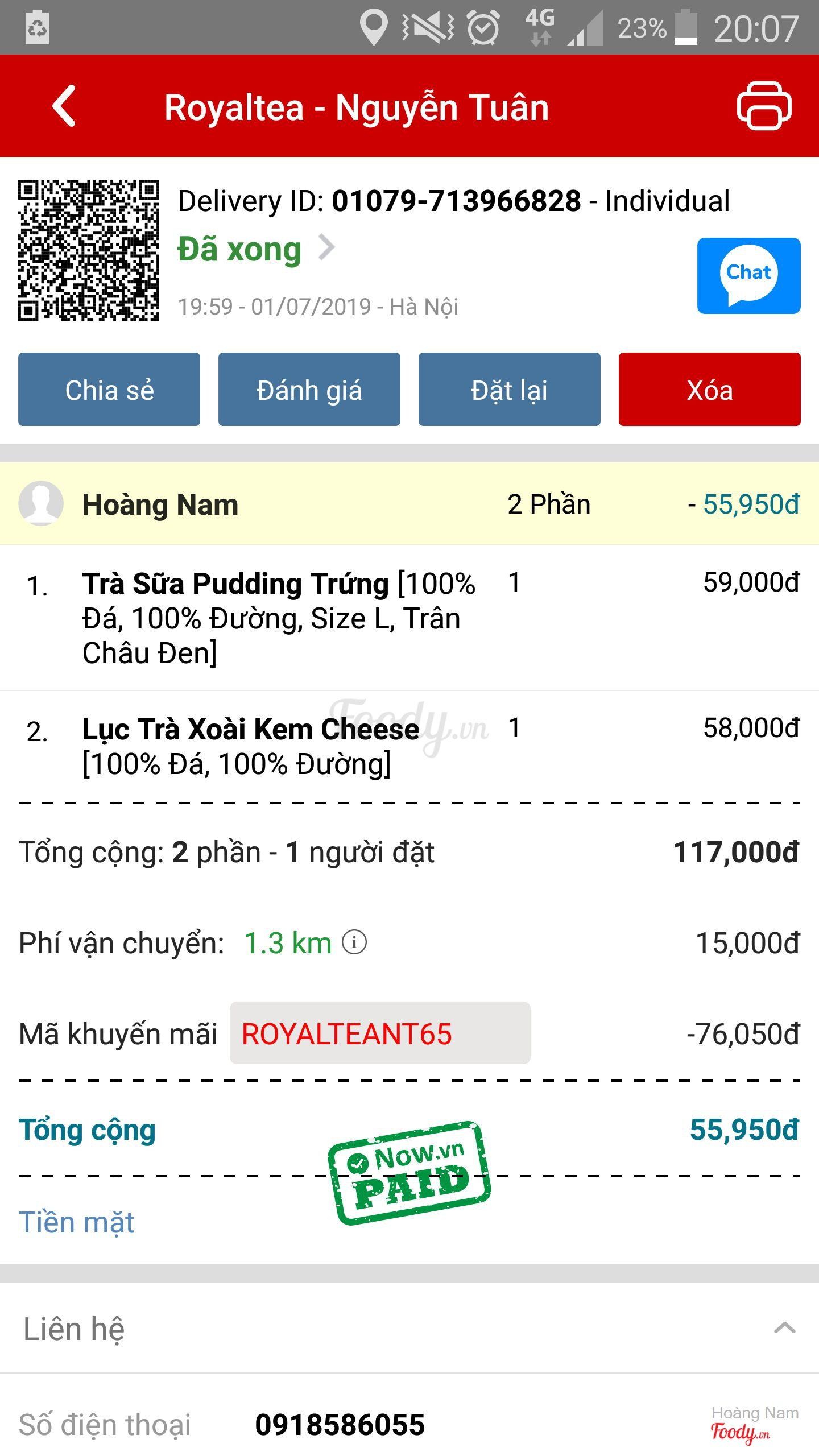
Task: Delete the order with Xóa
Action: click(x=709, y=390)
